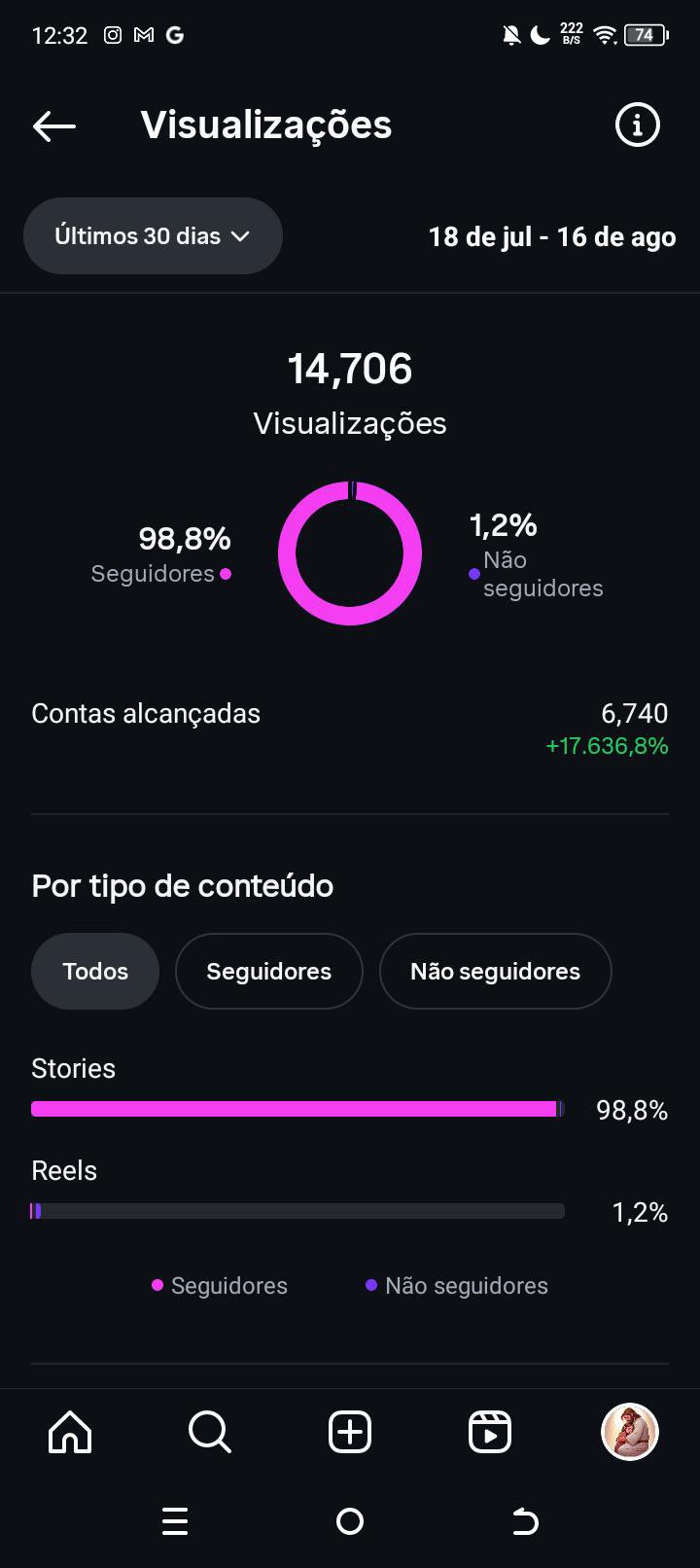Open the system recent apps menu
Viewport: 700px width, 1568px height.
click(x=175, y=1521)
